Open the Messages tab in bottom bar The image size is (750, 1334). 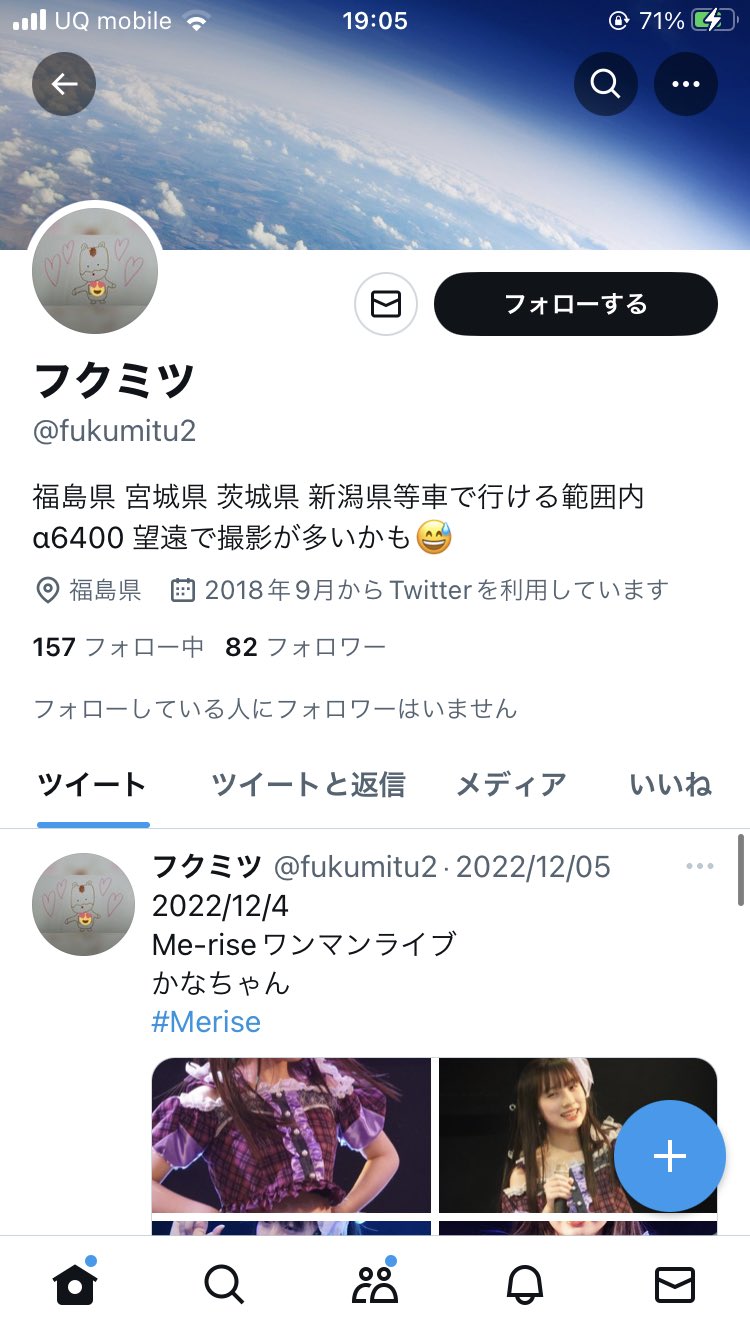point(674,1285)
